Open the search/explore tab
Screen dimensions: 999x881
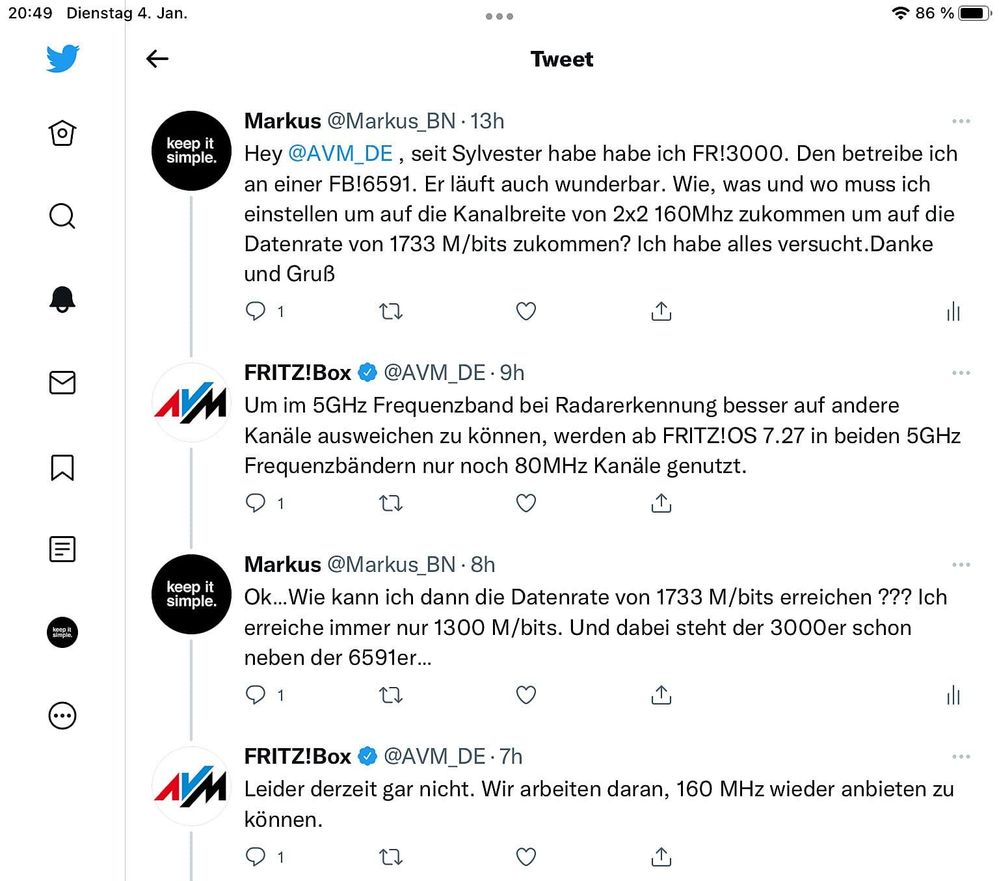62,216
